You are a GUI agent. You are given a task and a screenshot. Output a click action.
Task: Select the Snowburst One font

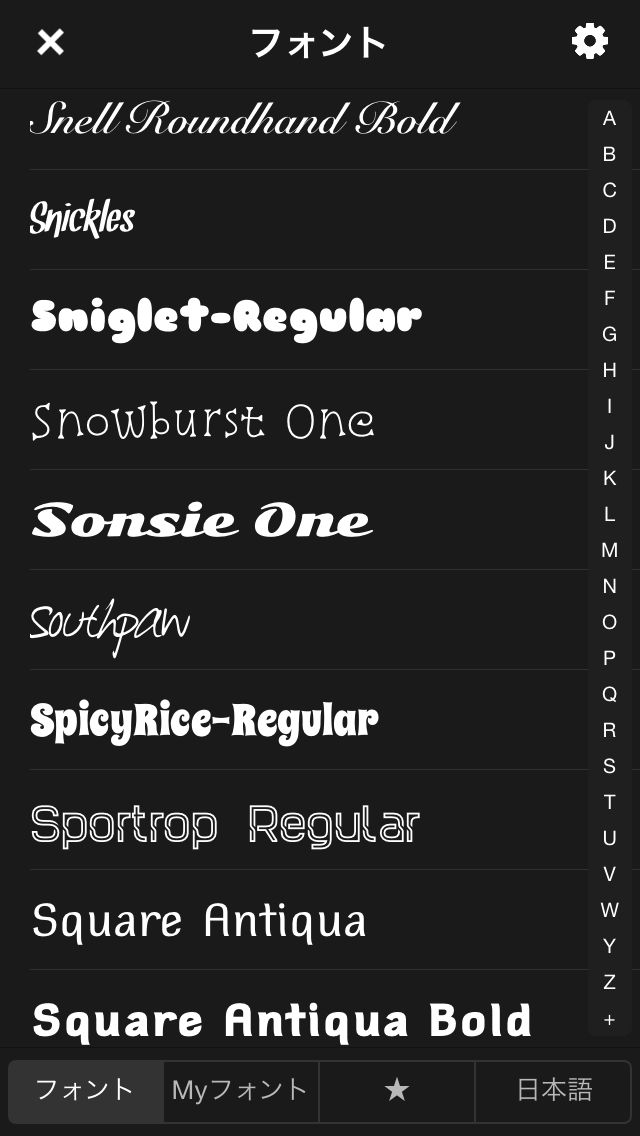203,421
